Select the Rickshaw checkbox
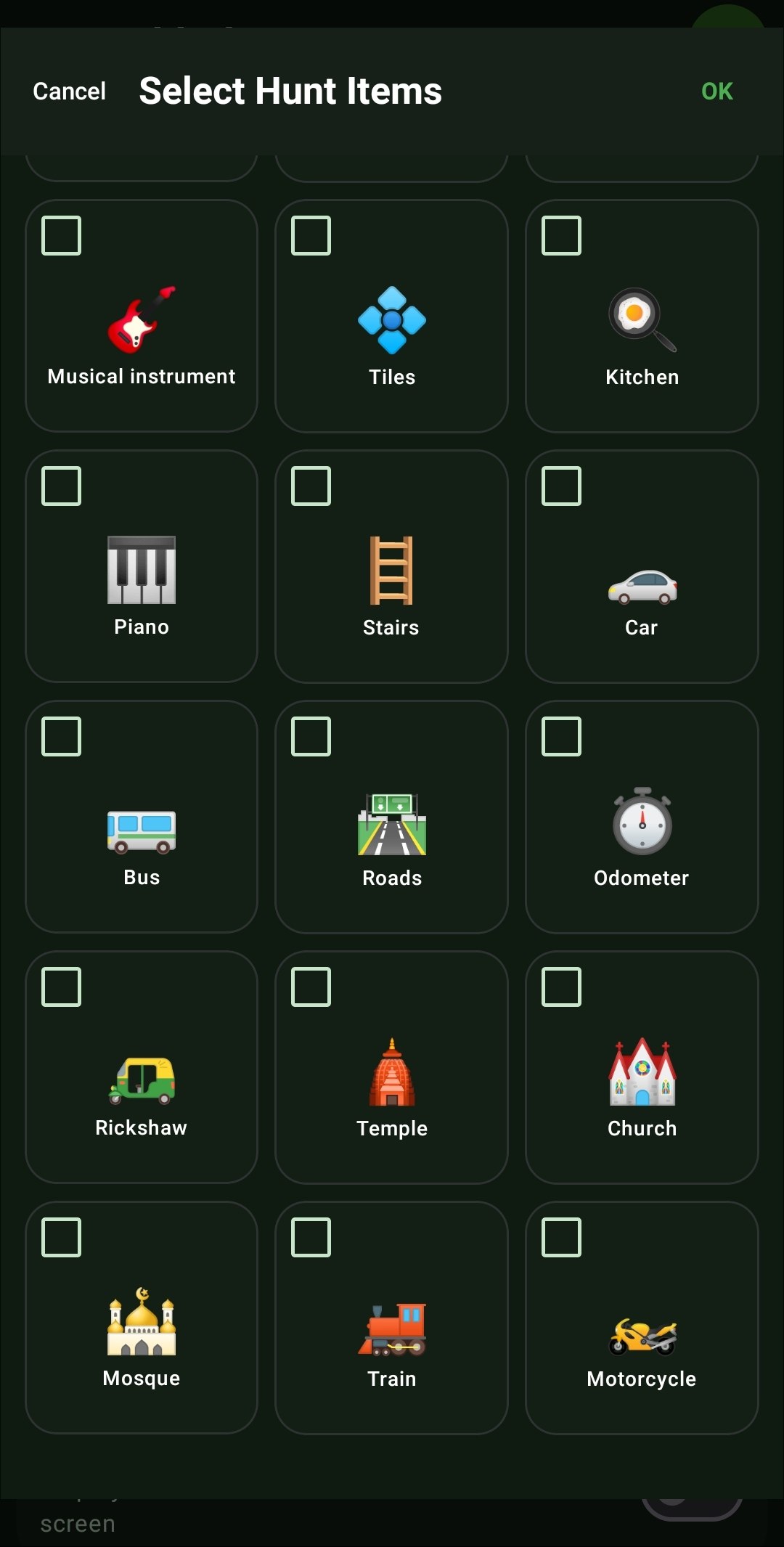This screenshot has height=1547, width=784. [x=62, y=987]
